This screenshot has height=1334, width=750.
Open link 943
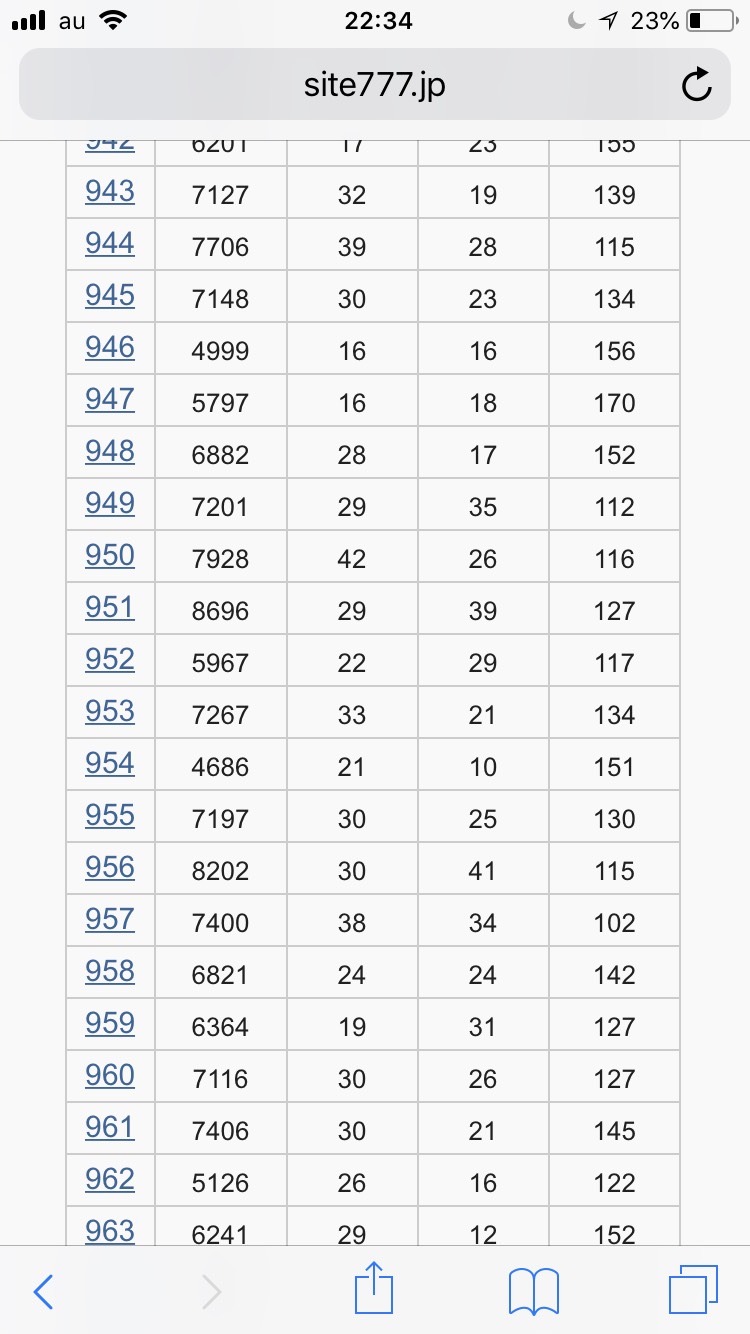pyautogui.click(x=110, y=191)
